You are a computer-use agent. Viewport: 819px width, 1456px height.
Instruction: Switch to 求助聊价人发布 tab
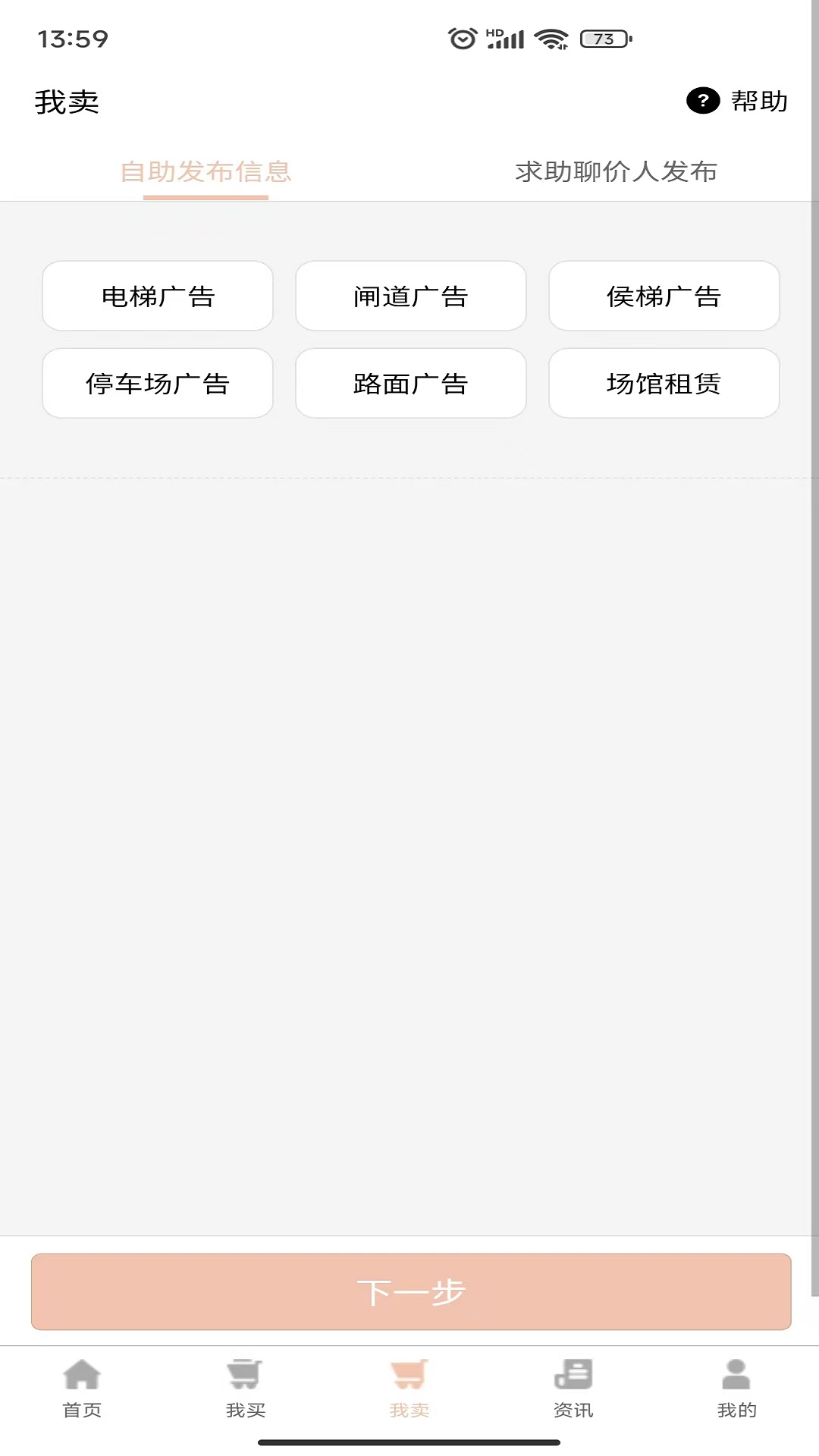coord(616,172)
